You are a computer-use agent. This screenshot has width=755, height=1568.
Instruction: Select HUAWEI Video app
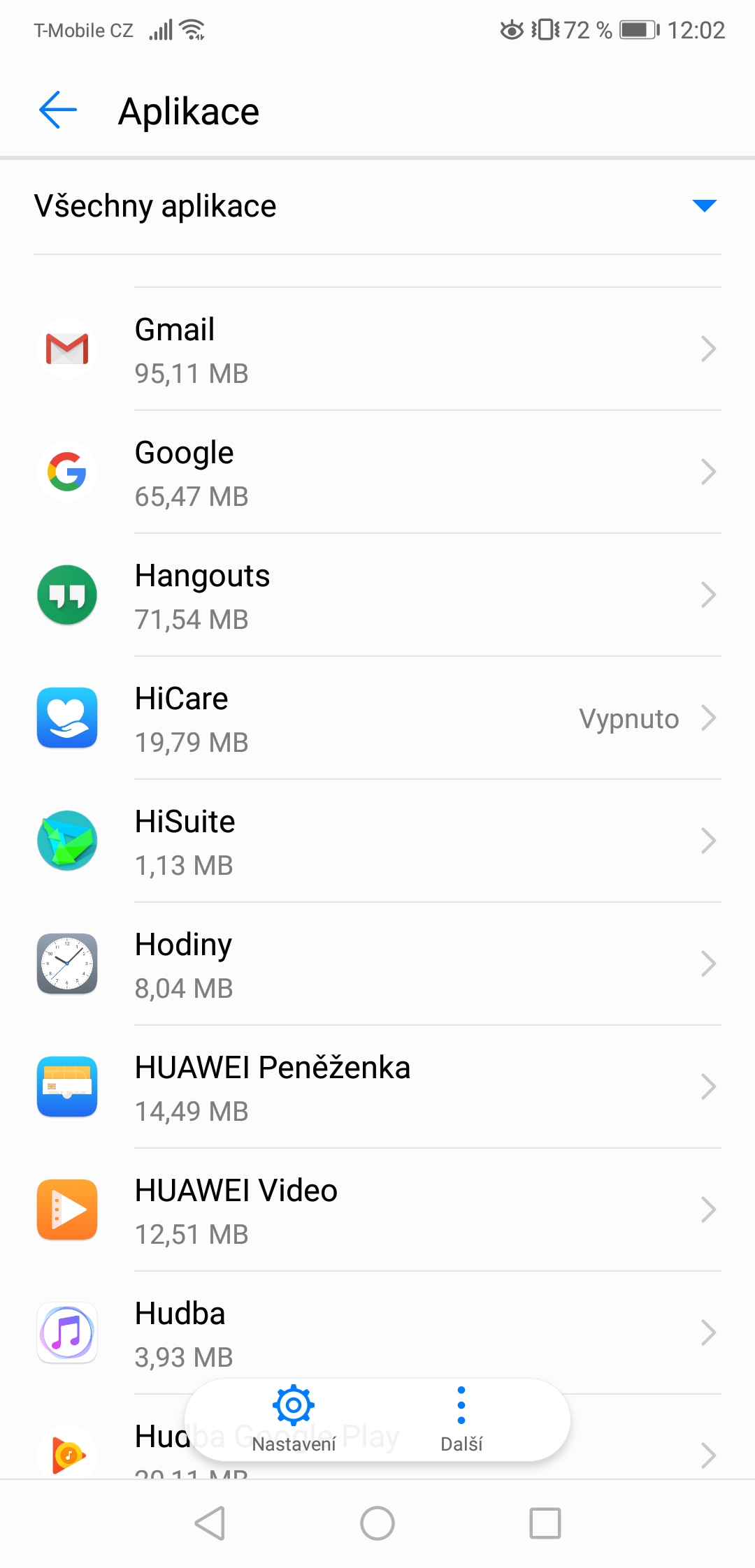(377, 1210)
